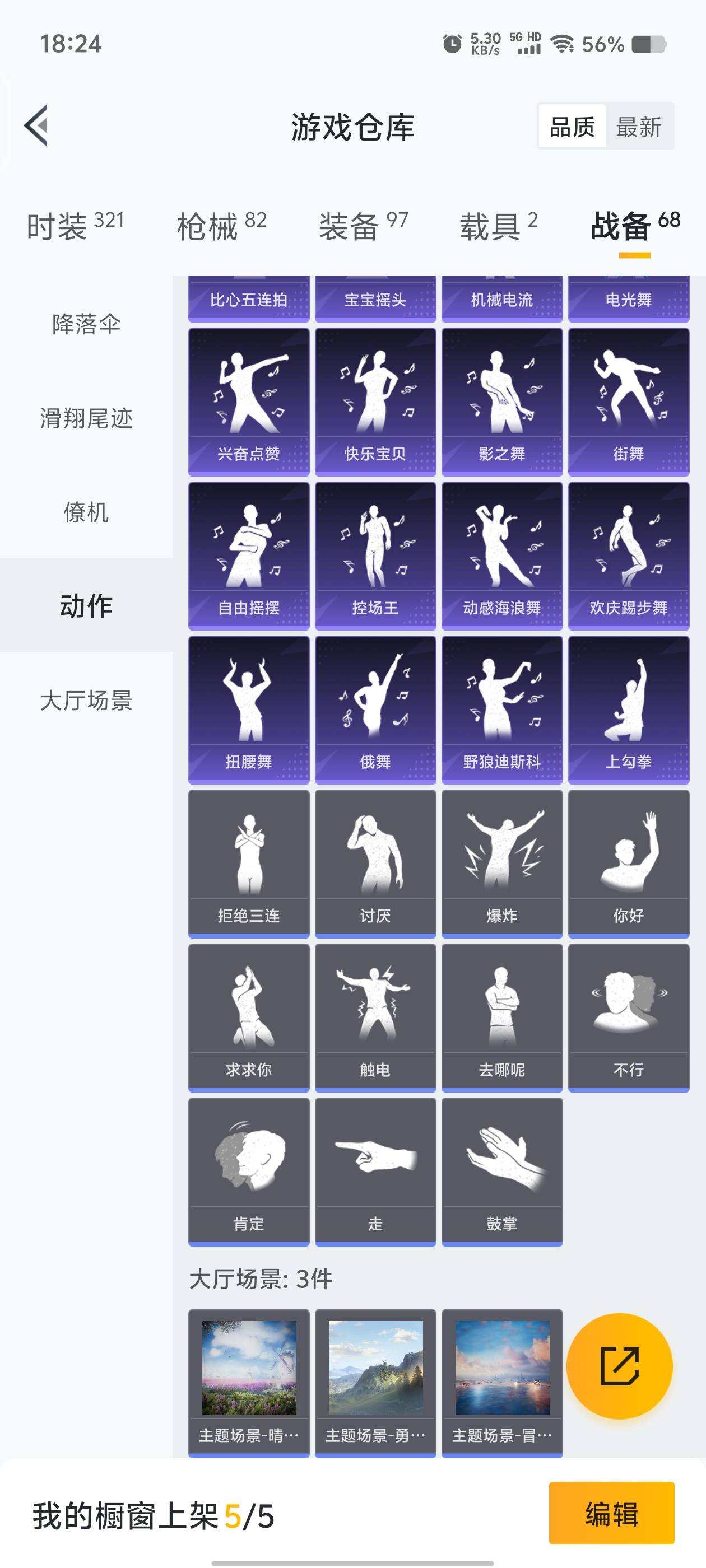Go back with the back arrow
Screen dimensions: 706x1568
(36, 126)
